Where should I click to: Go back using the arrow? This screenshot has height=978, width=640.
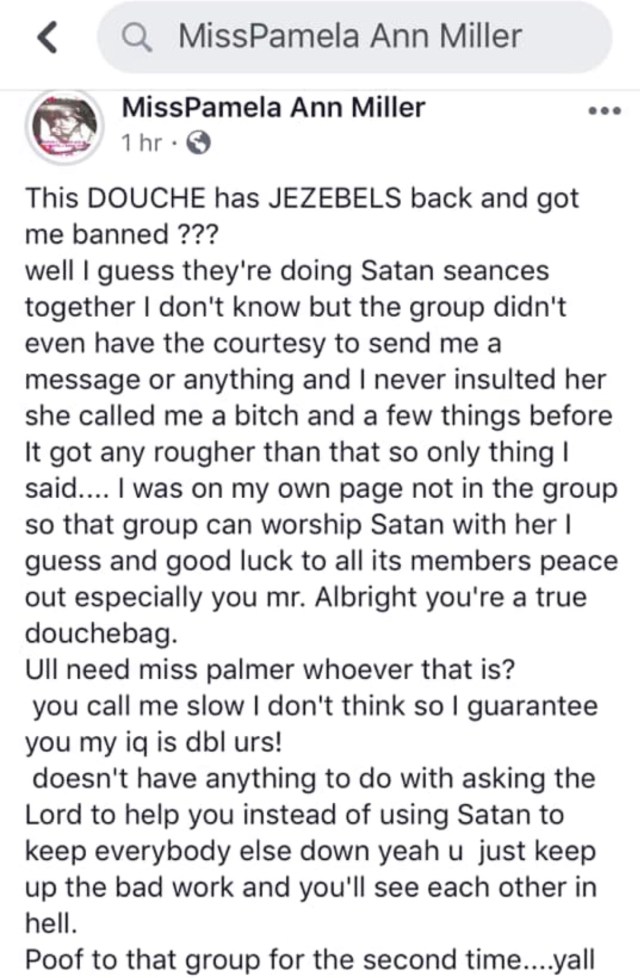coord(44,38)
